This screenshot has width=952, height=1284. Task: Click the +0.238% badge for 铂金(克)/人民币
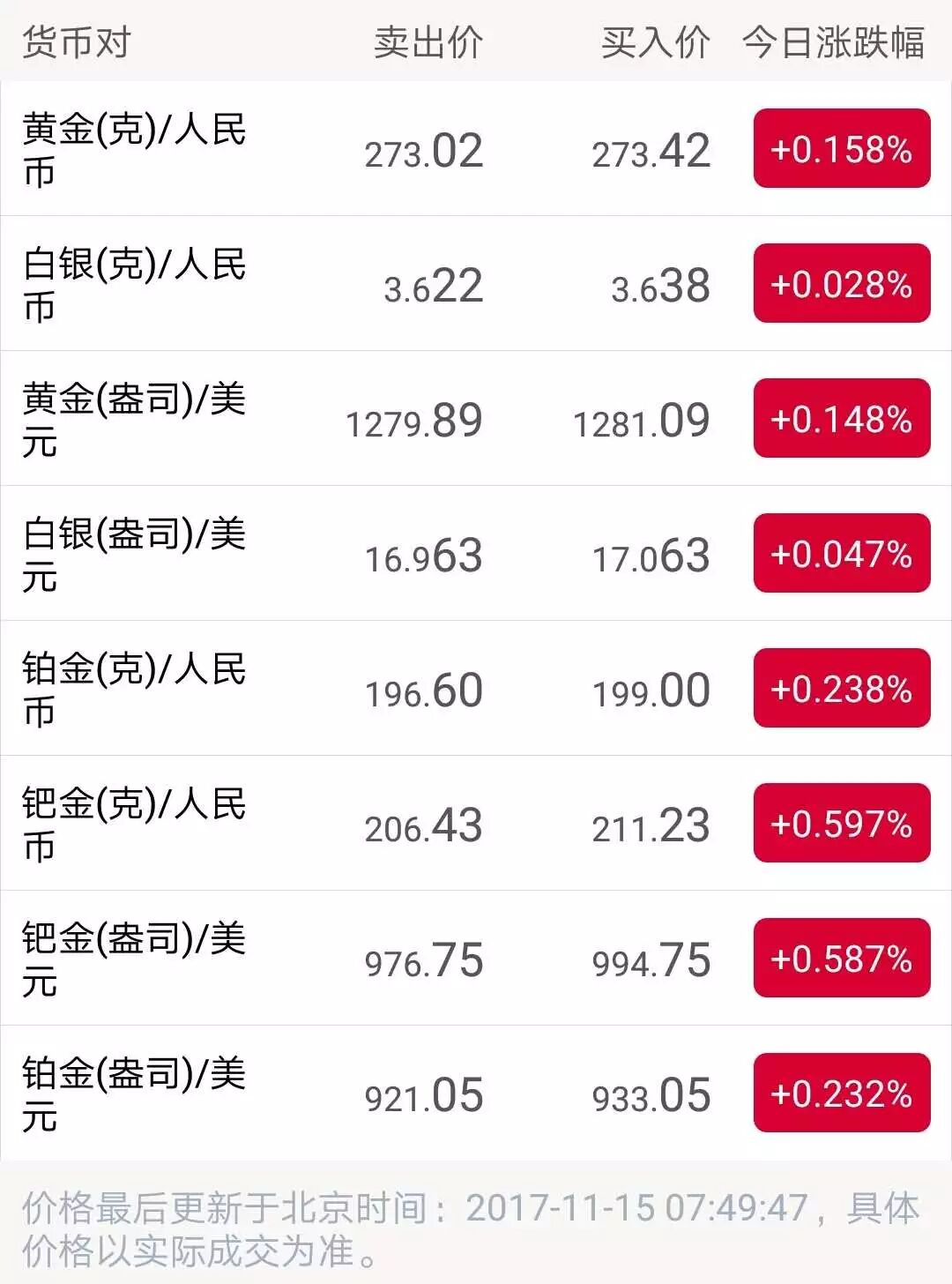tap(840, 688)
